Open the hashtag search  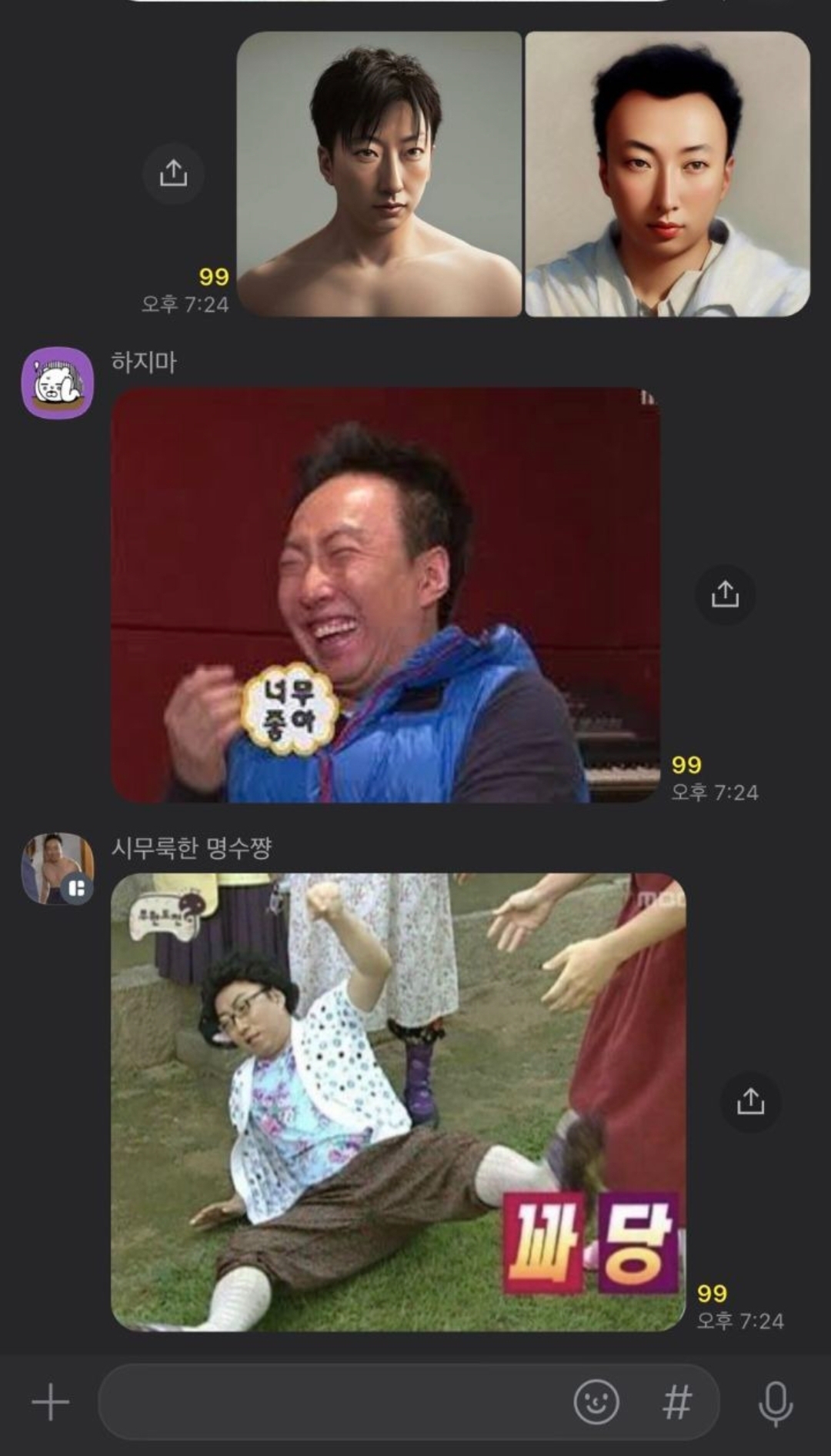coord(677,1402)
